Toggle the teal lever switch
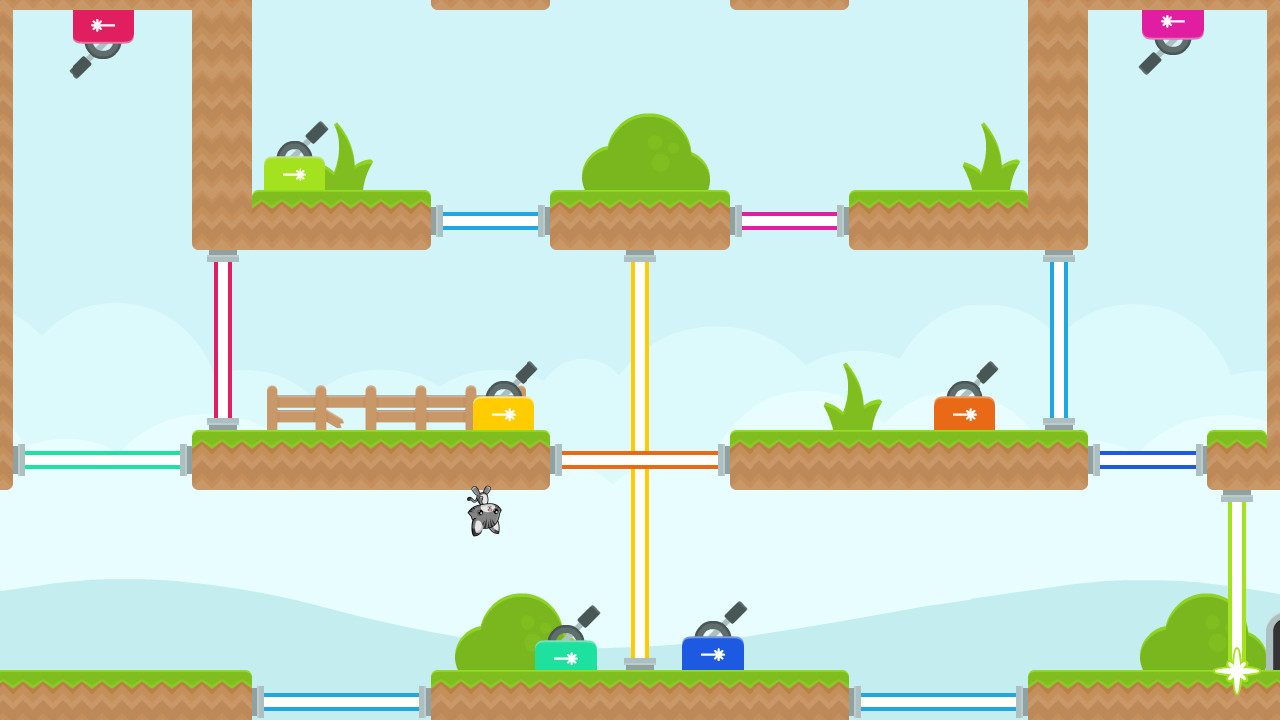This screenshot has width=1280, height=720. [x=565, y=655]
